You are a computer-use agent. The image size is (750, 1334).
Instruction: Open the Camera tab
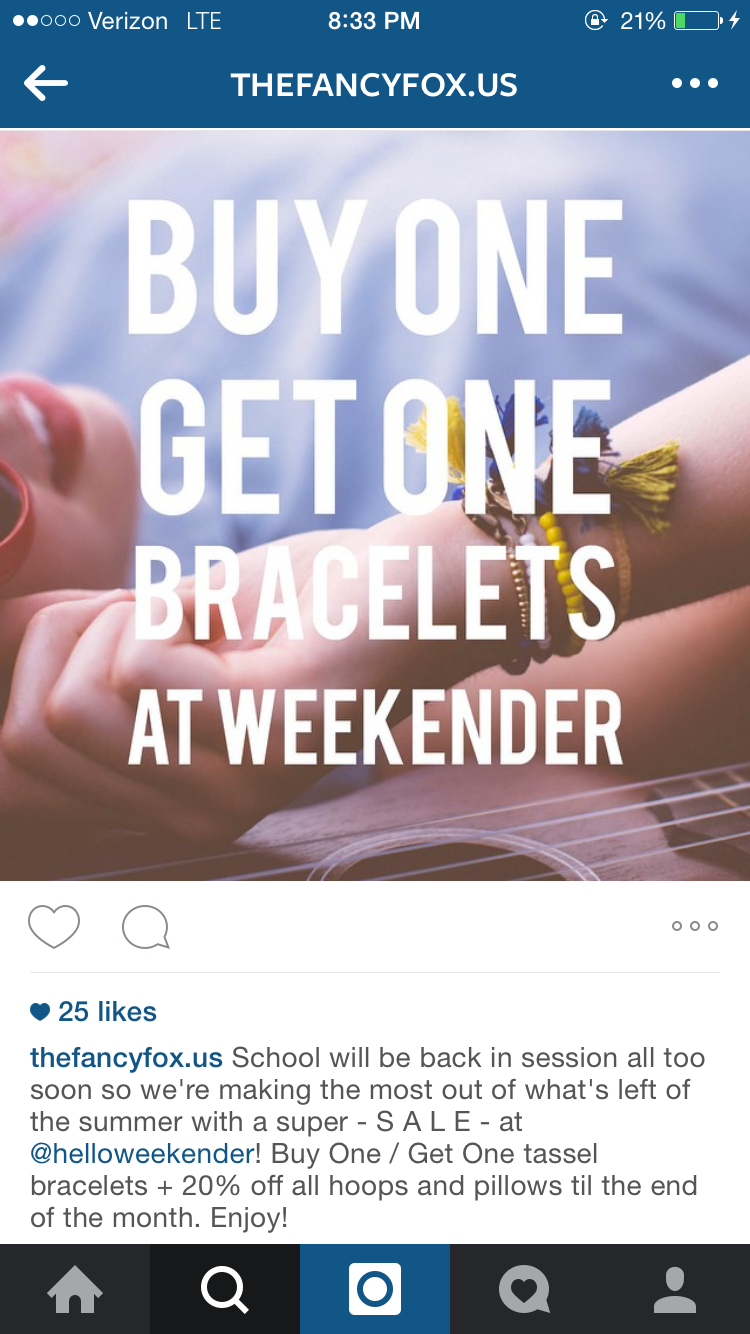(x=375, y=1289)
